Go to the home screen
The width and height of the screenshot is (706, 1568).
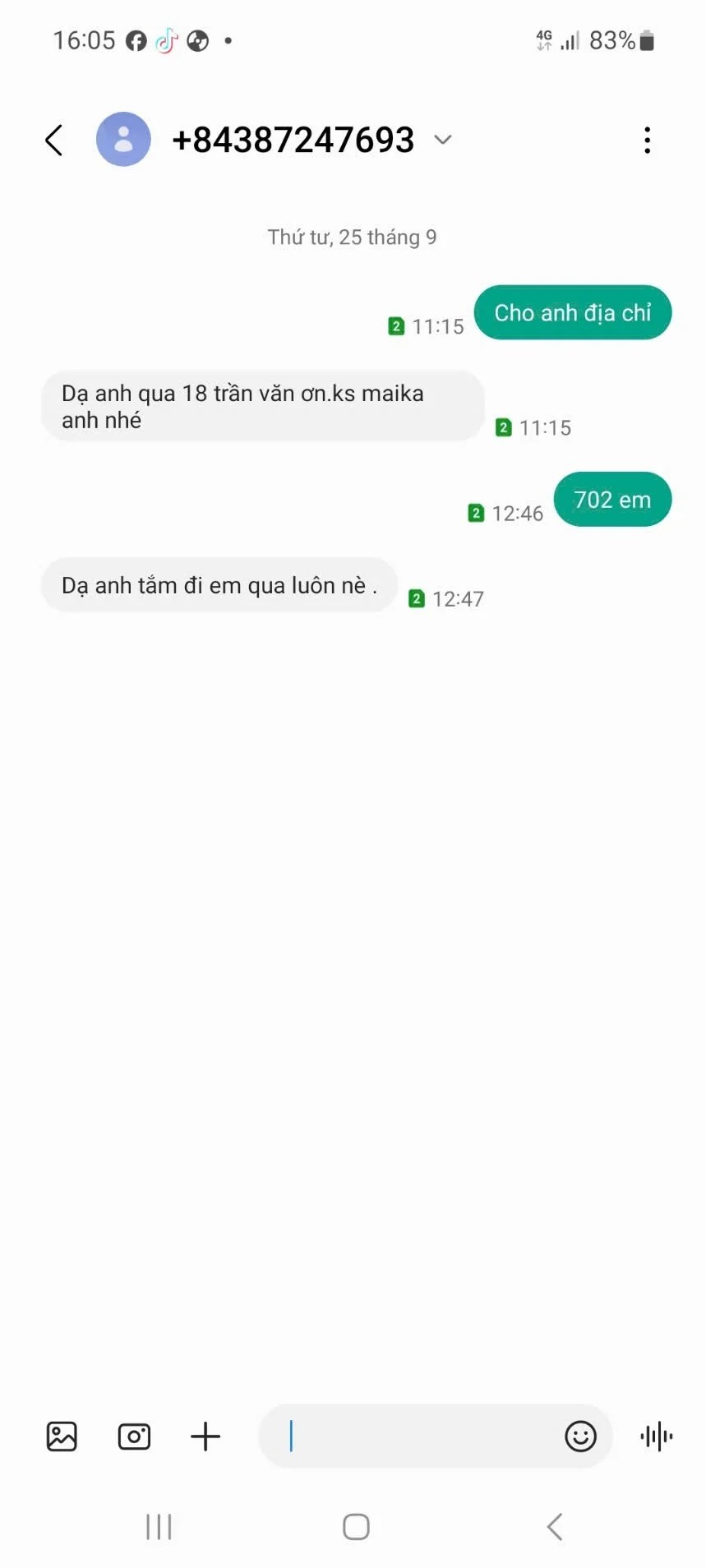click(356, 1527)
